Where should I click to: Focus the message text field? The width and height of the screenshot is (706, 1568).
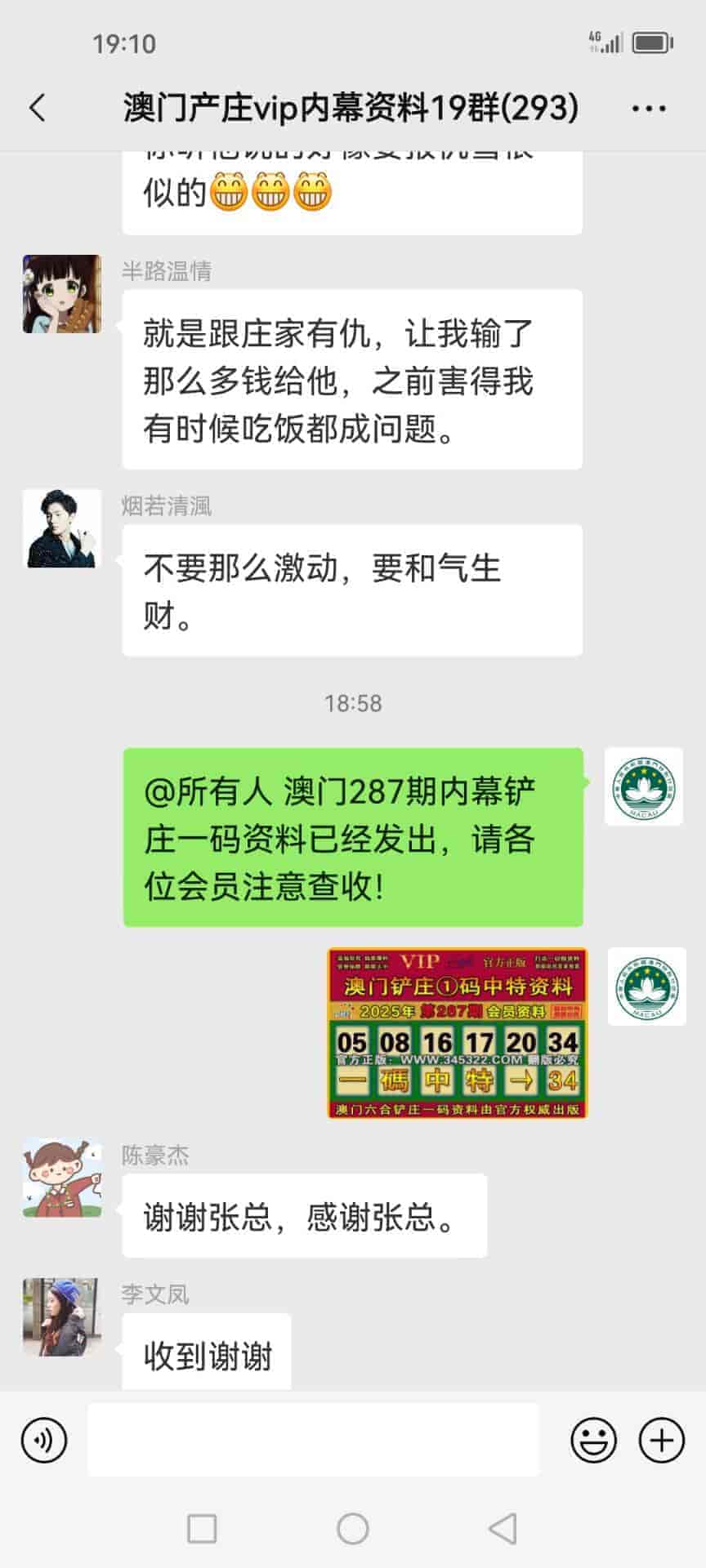click(x=314, y=1440)
